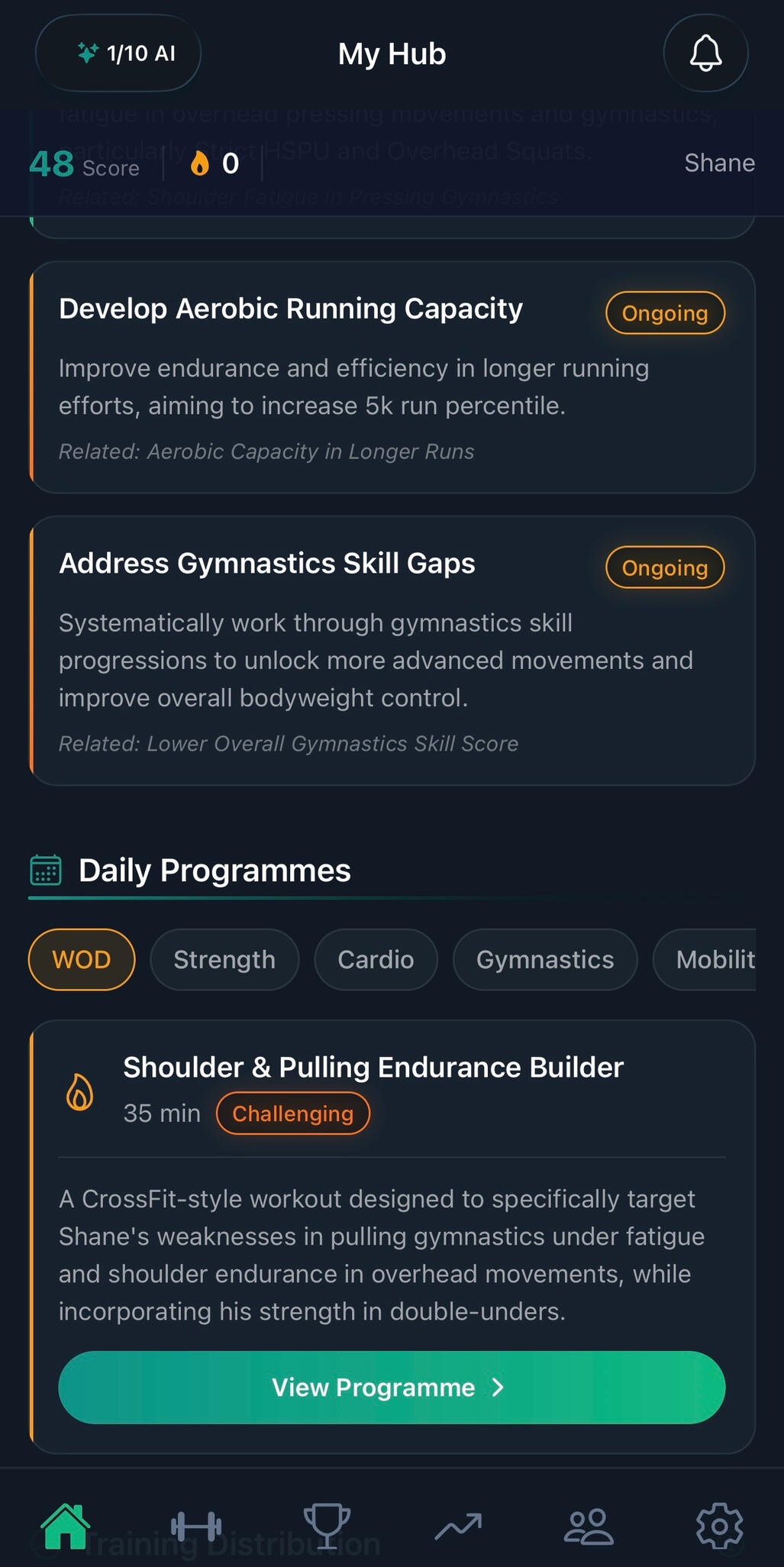Screen dimensions: 784x1567
Task: Select the Mobility programme chip
Action: pos(710,959)
